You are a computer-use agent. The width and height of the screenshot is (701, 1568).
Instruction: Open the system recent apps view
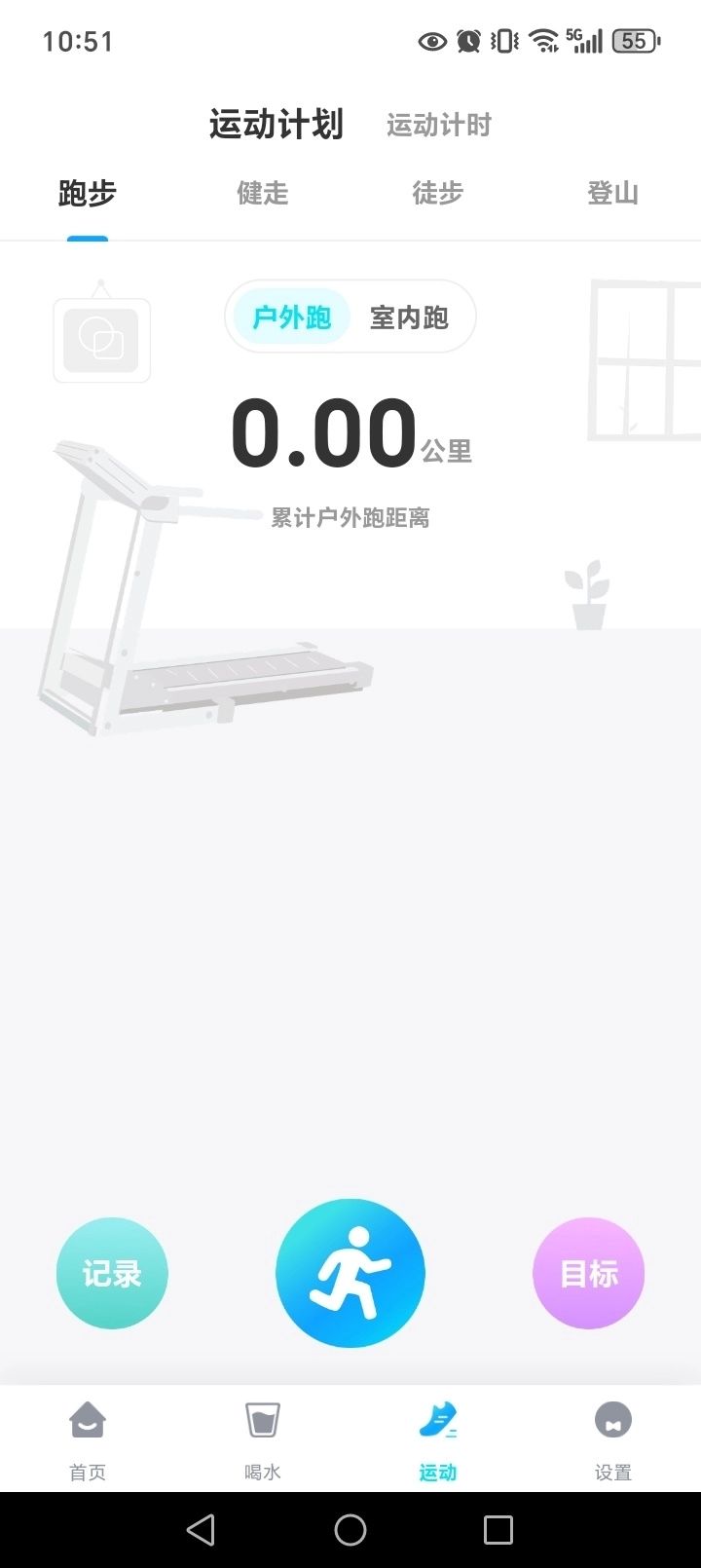498,1530
